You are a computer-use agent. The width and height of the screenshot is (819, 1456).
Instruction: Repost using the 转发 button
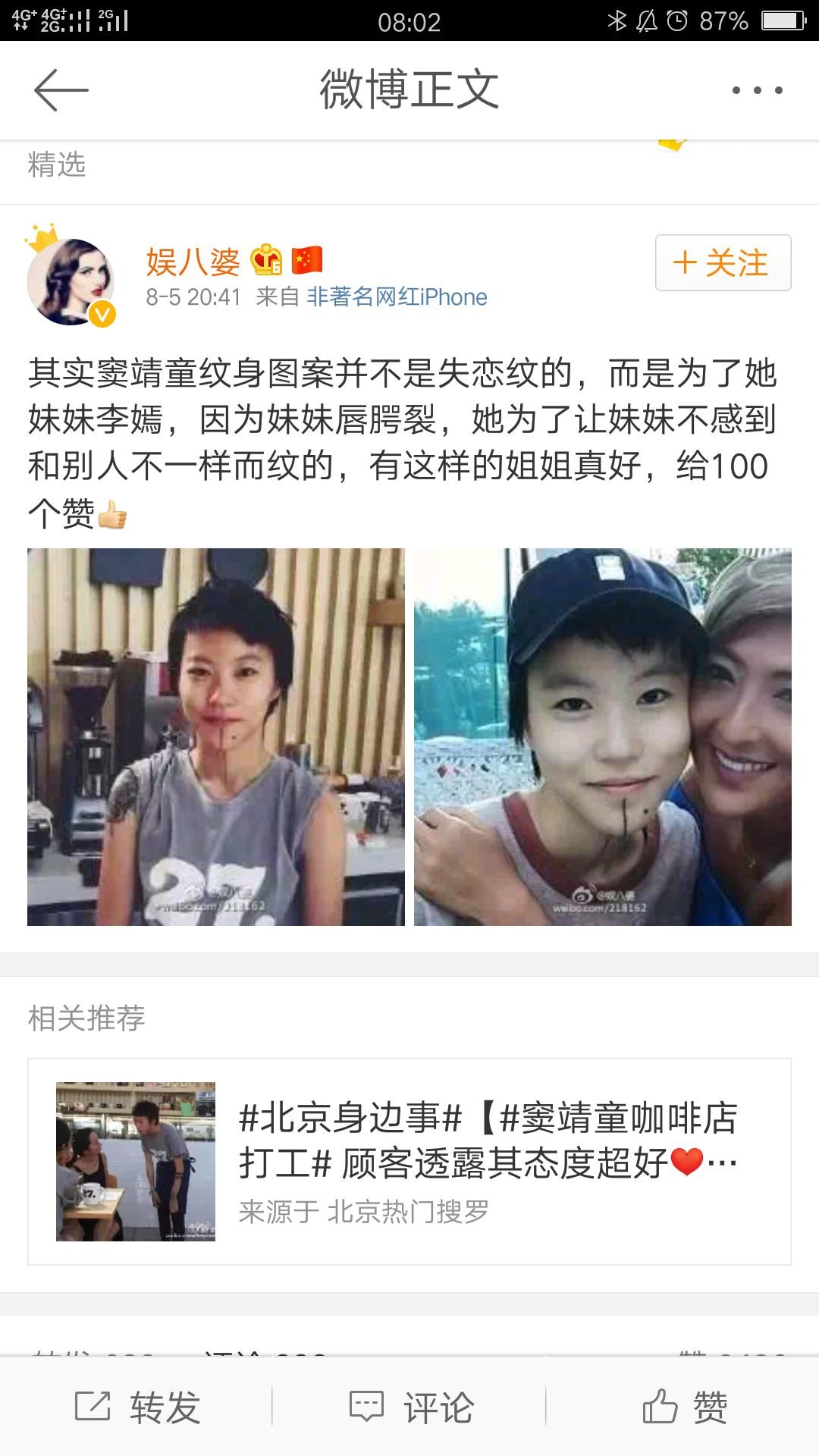pos(136,1407)
